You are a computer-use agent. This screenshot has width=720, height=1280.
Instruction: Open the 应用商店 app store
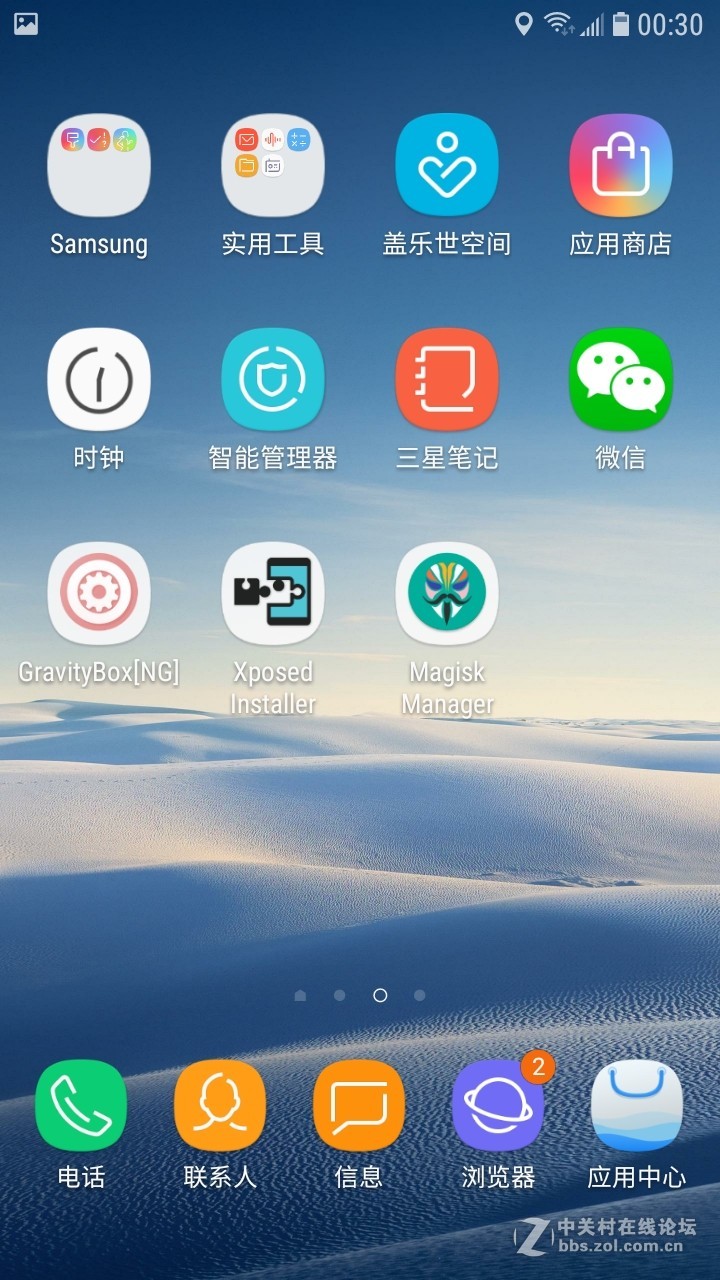(x=620, y=164)
